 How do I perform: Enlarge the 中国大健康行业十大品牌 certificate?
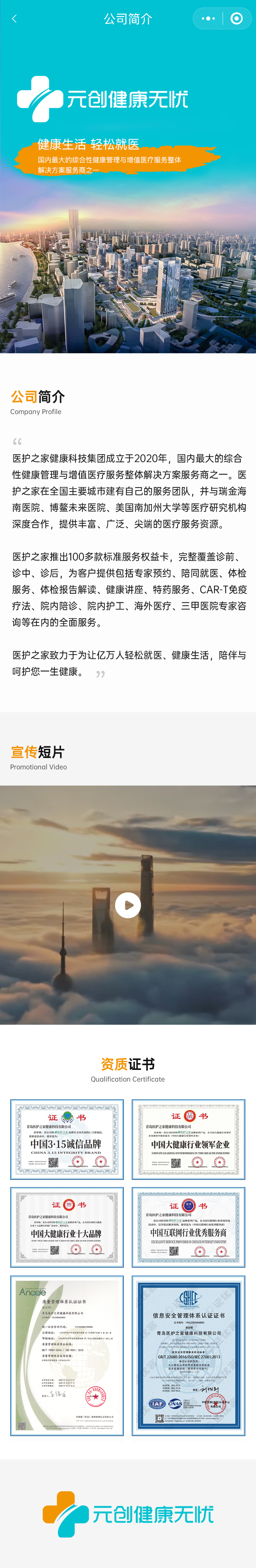[67, 1227]
